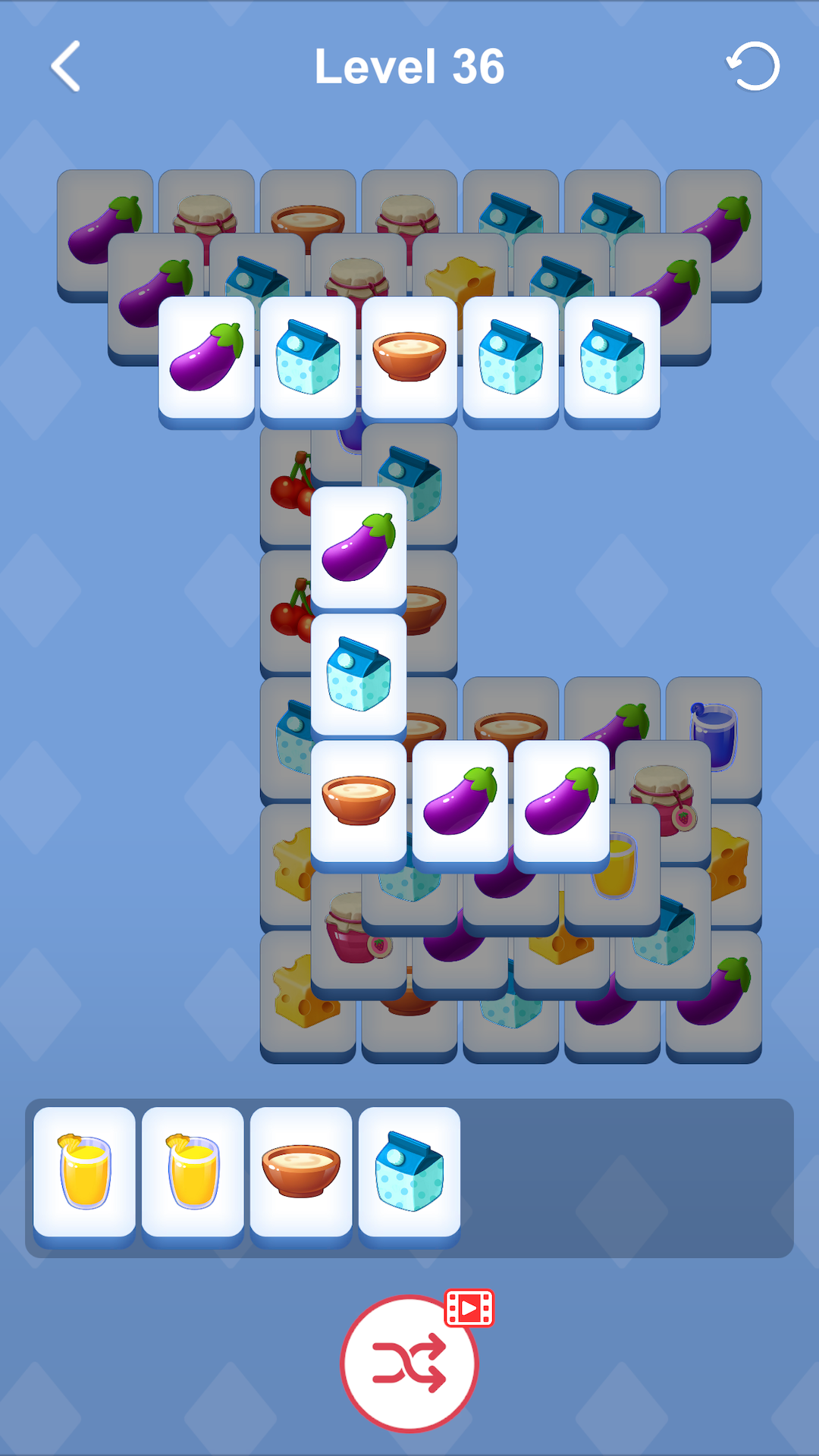The image size is (819, 1456).
Task: Tap the back arrow to exit level
Action: click(x=64, y=66)
